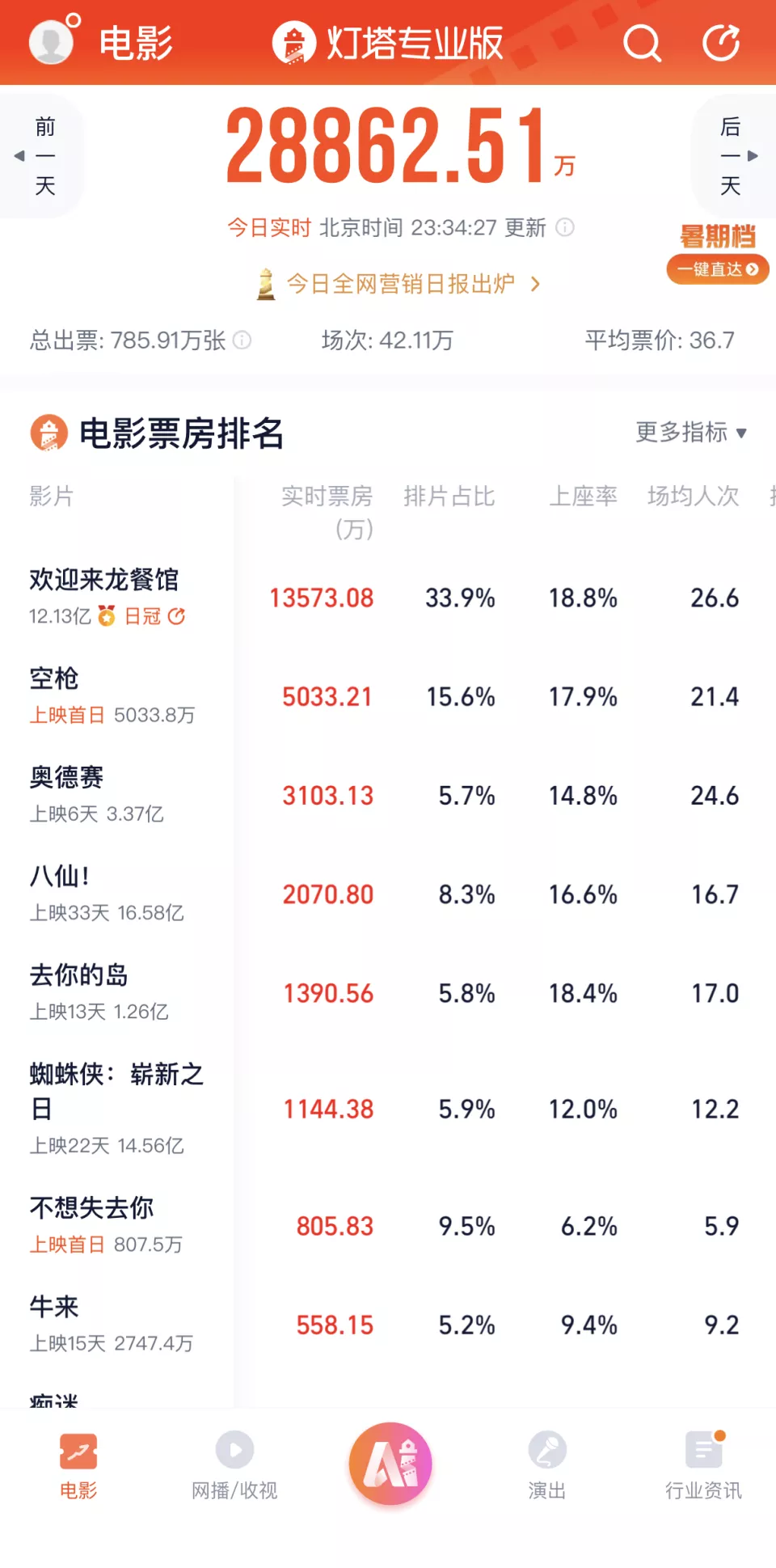Open the 空枪 movie row
This screenshot has height=1568, width=776.
pos(388,696)
